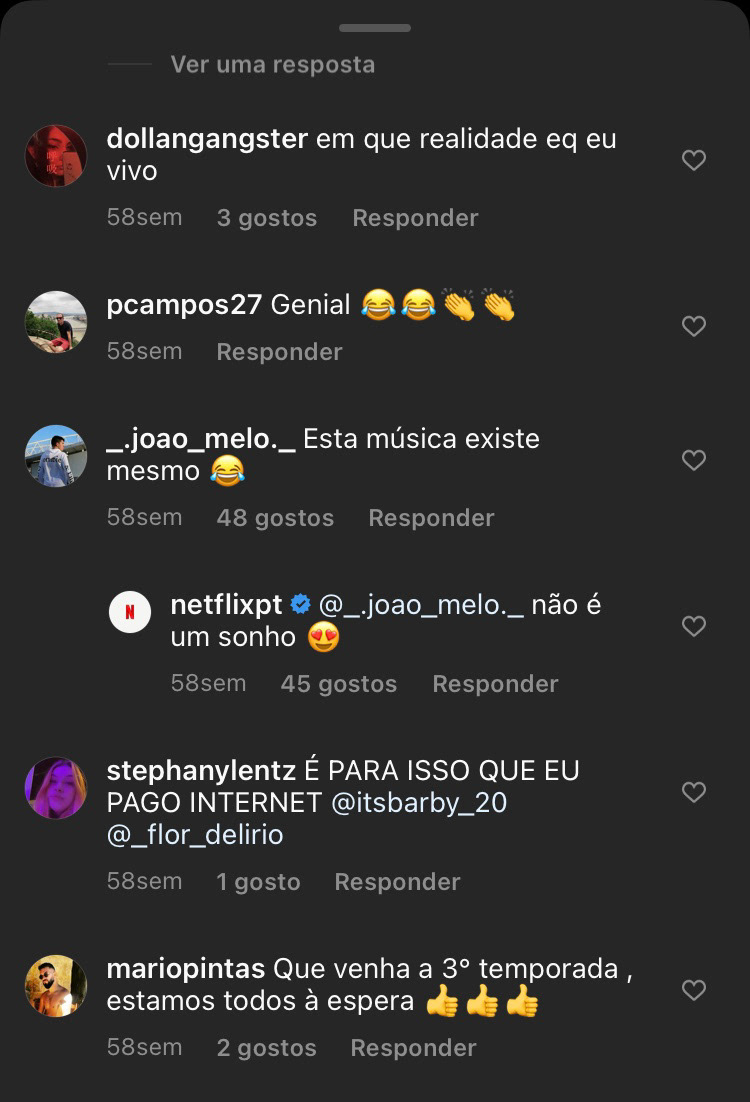This screenshot has width=750, height=1102.
Task: Like netflixpt's reply
Action: pyautogui.click(x=694, y=626)
